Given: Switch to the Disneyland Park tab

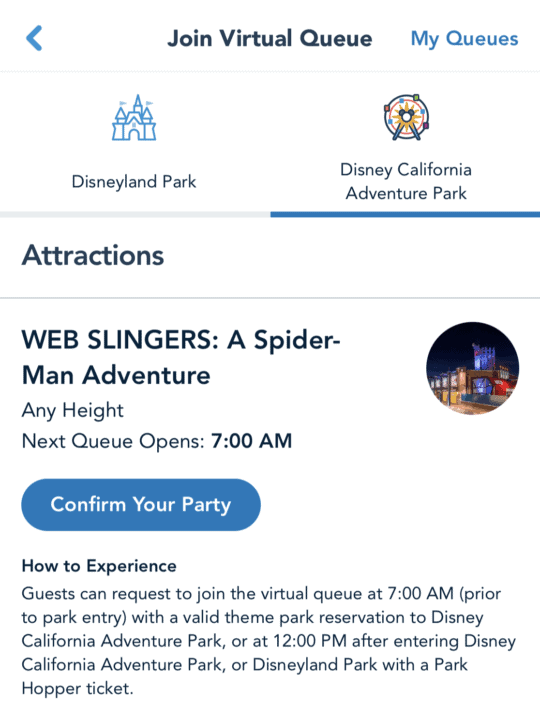Looking at the screenshot, I should tap(135, 143).
